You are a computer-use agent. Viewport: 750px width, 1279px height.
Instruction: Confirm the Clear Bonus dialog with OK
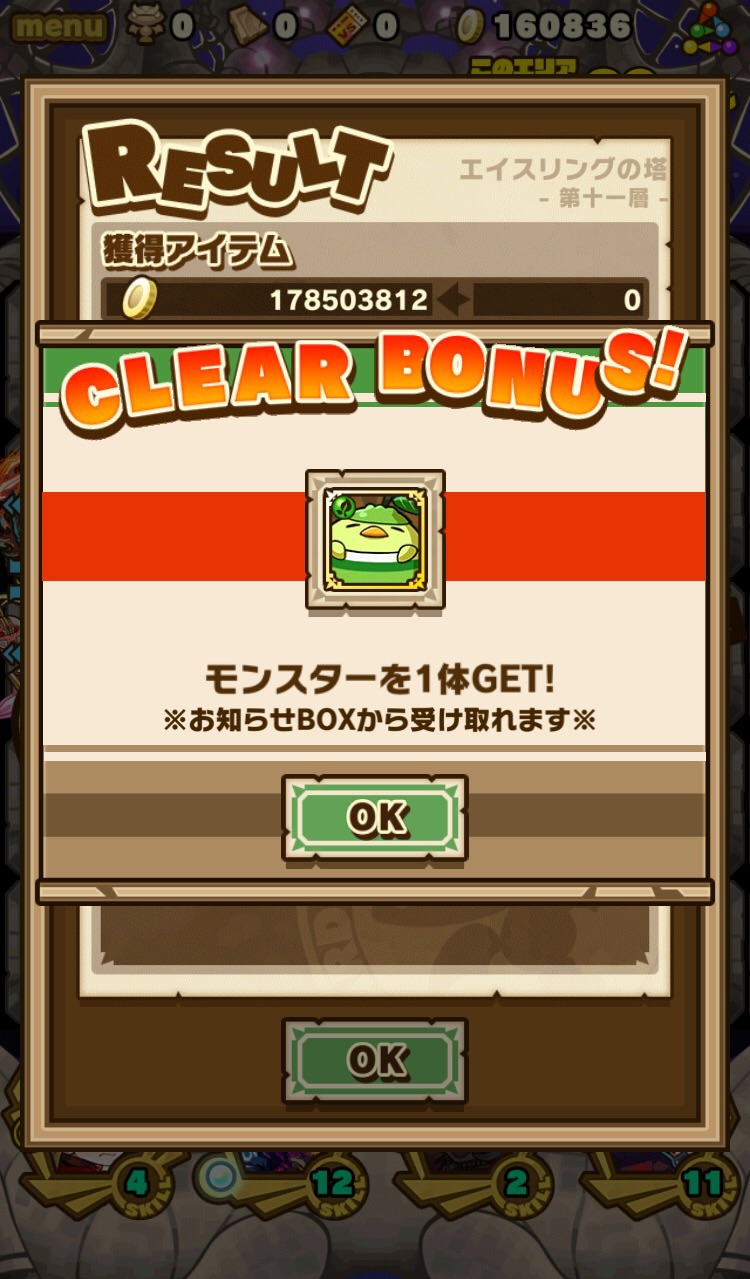(375, 817)
